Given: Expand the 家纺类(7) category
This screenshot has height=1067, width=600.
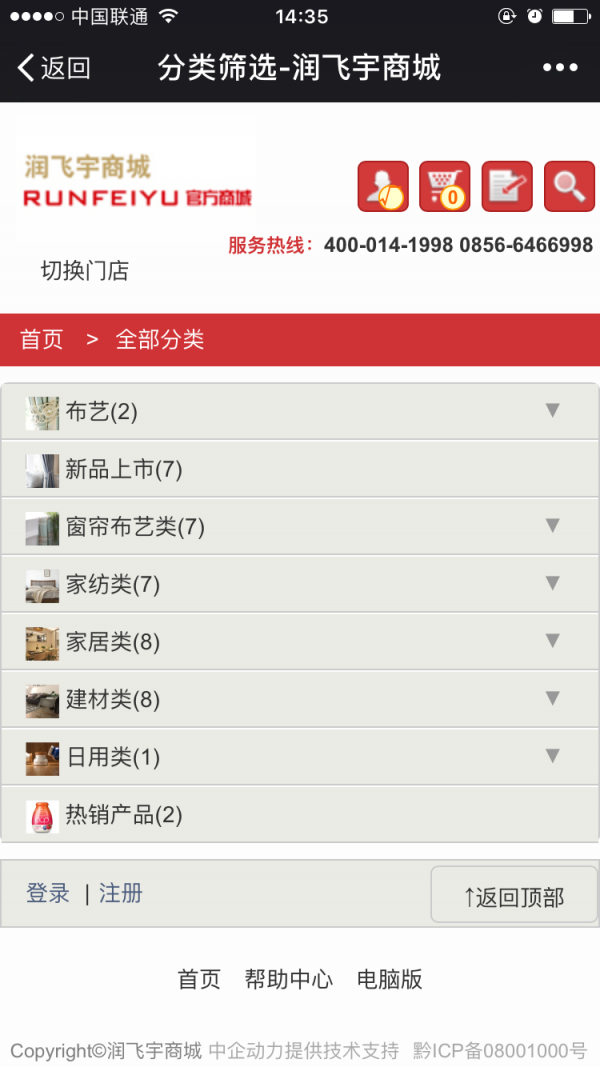Looking at the screenshot, I should (300, 584).
